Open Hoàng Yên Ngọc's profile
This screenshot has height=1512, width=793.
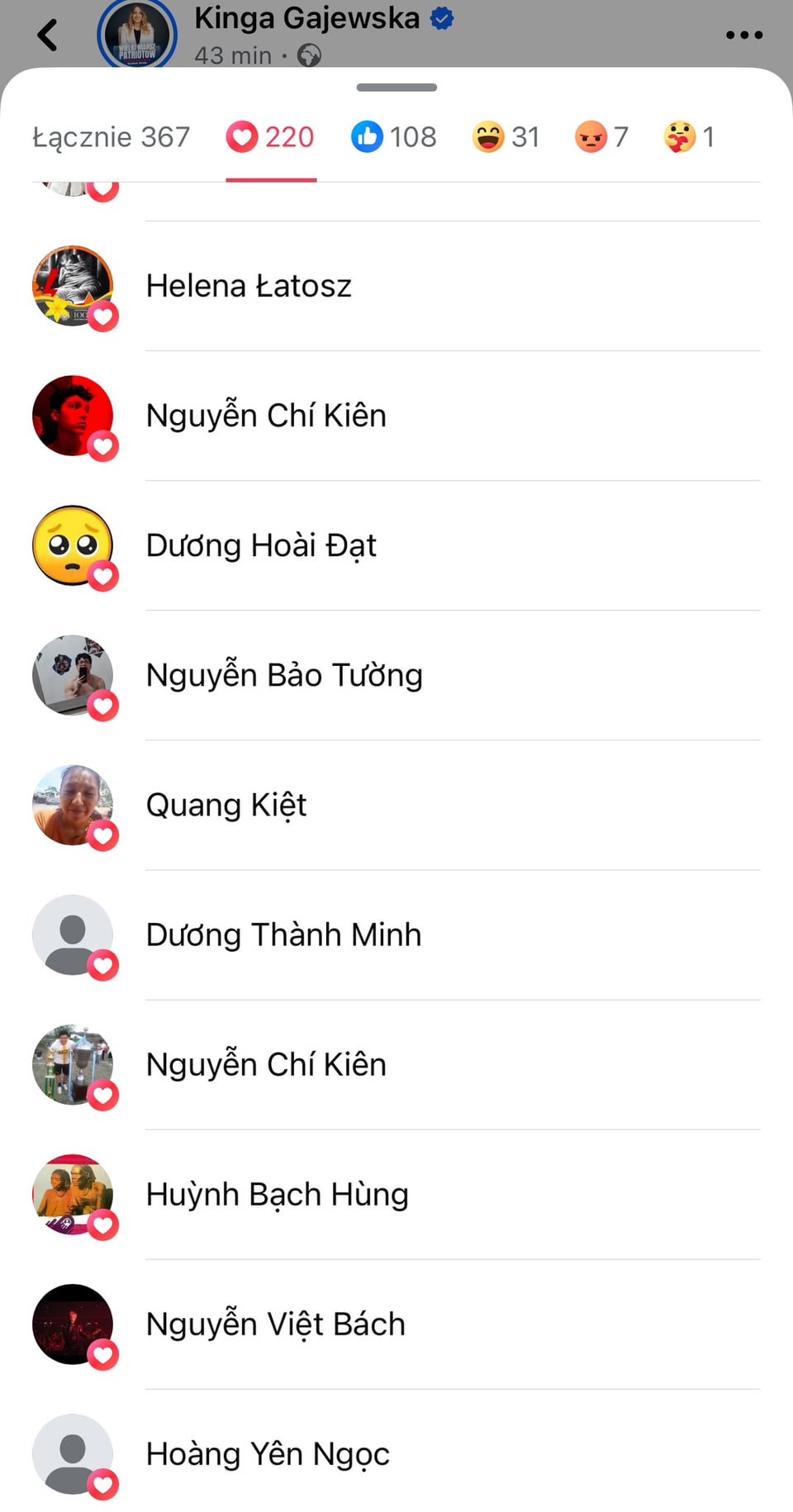[x=268, y=1453]
